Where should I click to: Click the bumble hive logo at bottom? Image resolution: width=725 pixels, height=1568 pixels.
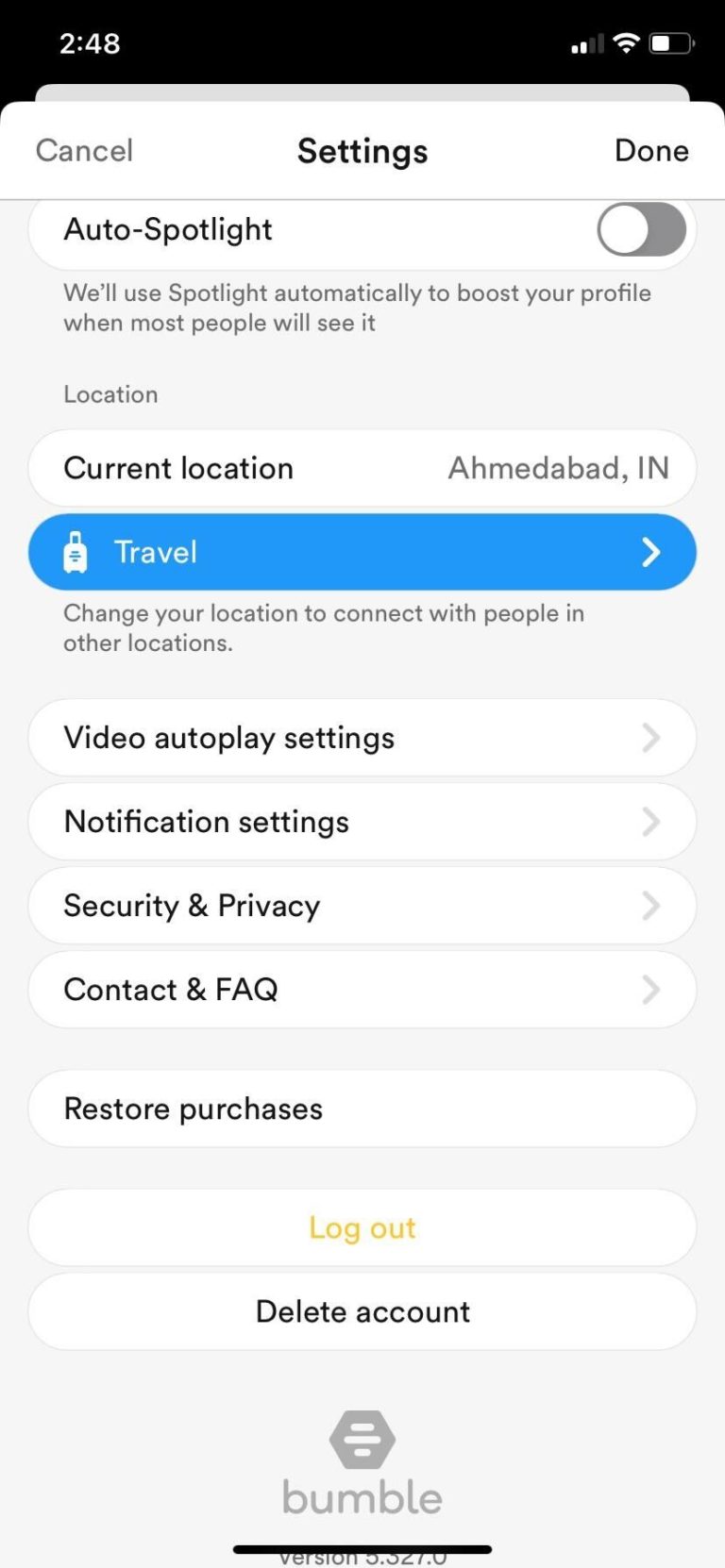pos(362,1438)
